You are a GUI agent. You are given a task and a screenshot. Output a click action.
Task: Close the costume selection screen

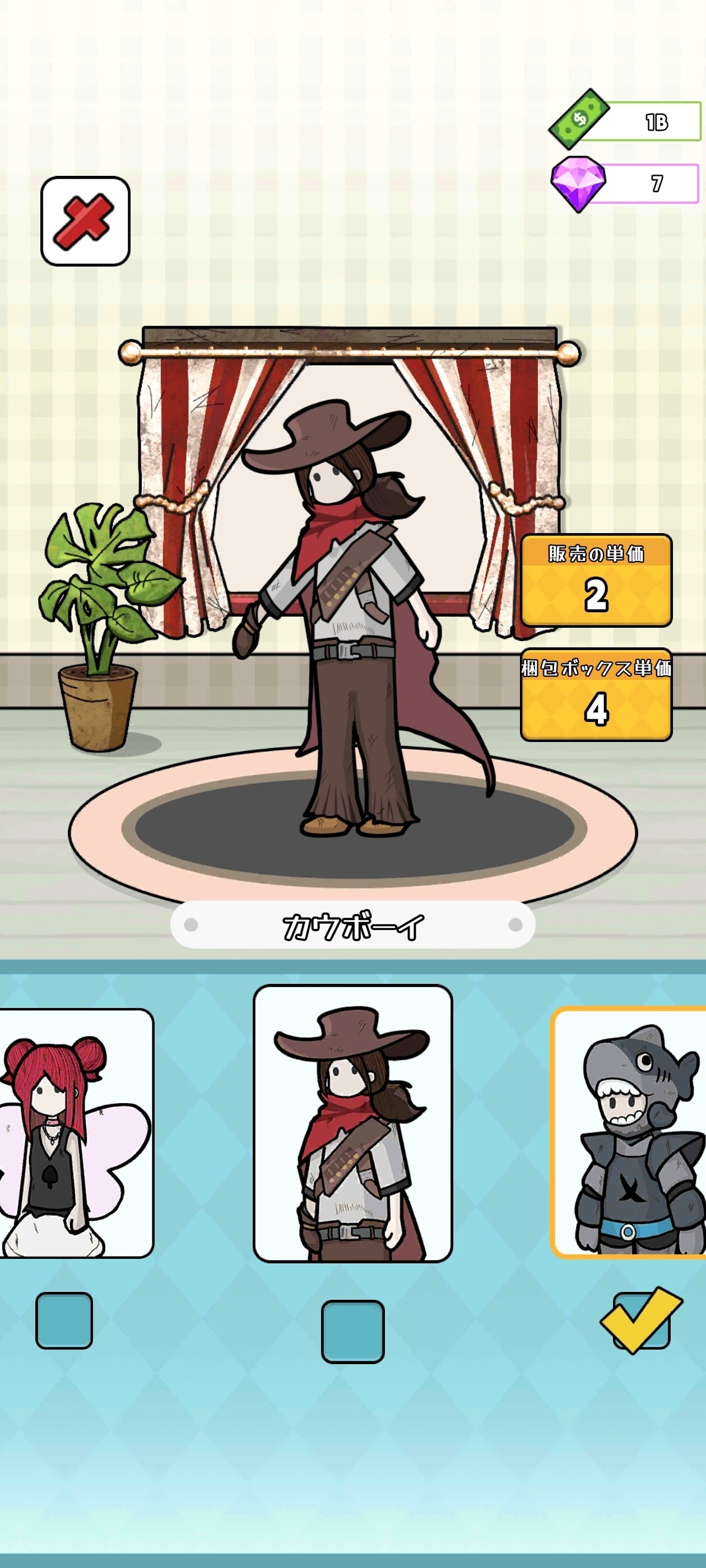point(85,221)
